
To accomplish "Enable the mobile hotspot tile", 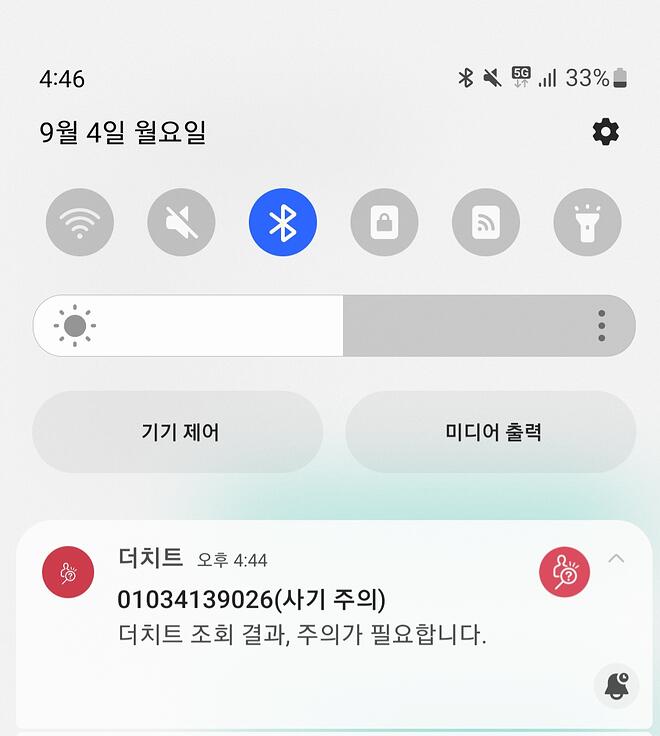I will click(486, 222).
